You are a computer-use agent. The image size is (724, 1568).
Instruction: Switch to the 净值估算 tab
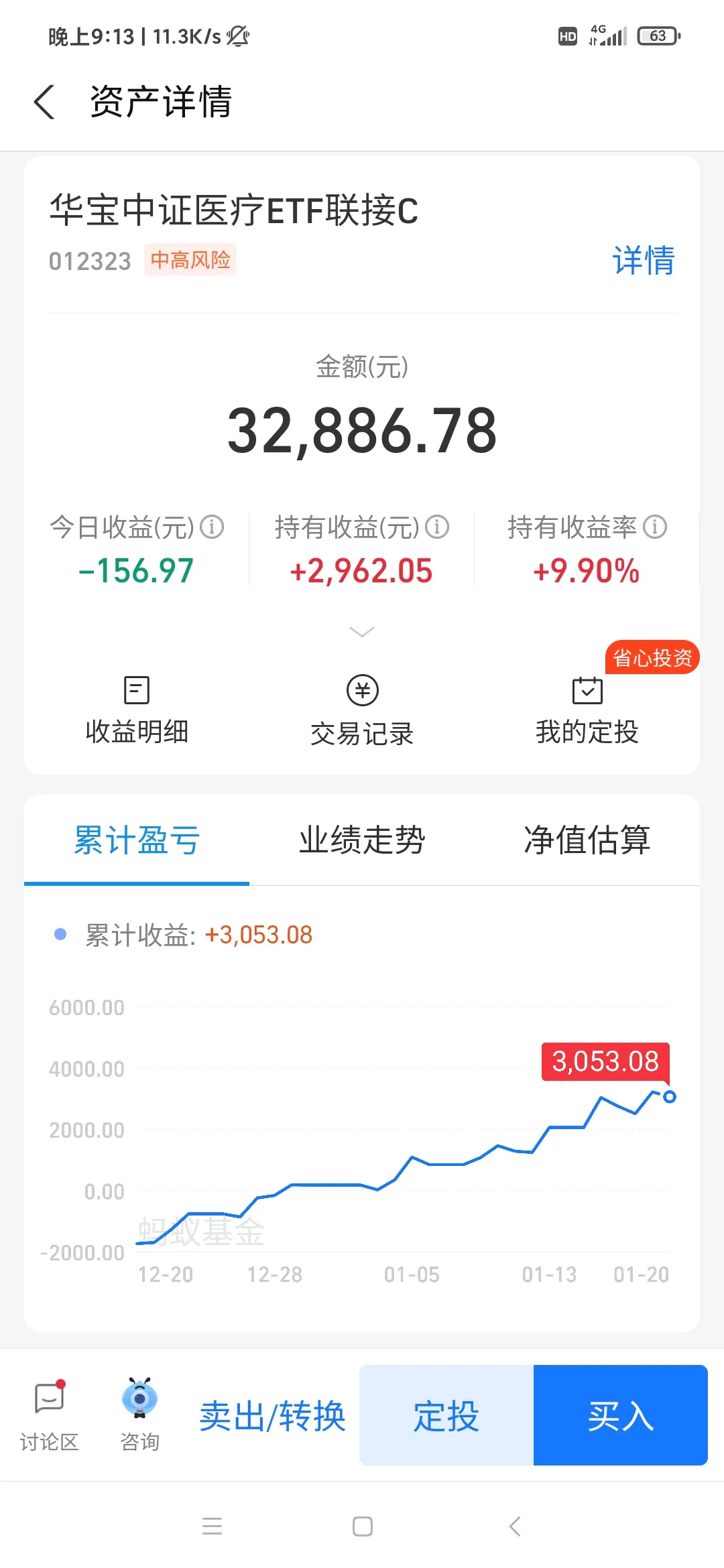587,840
